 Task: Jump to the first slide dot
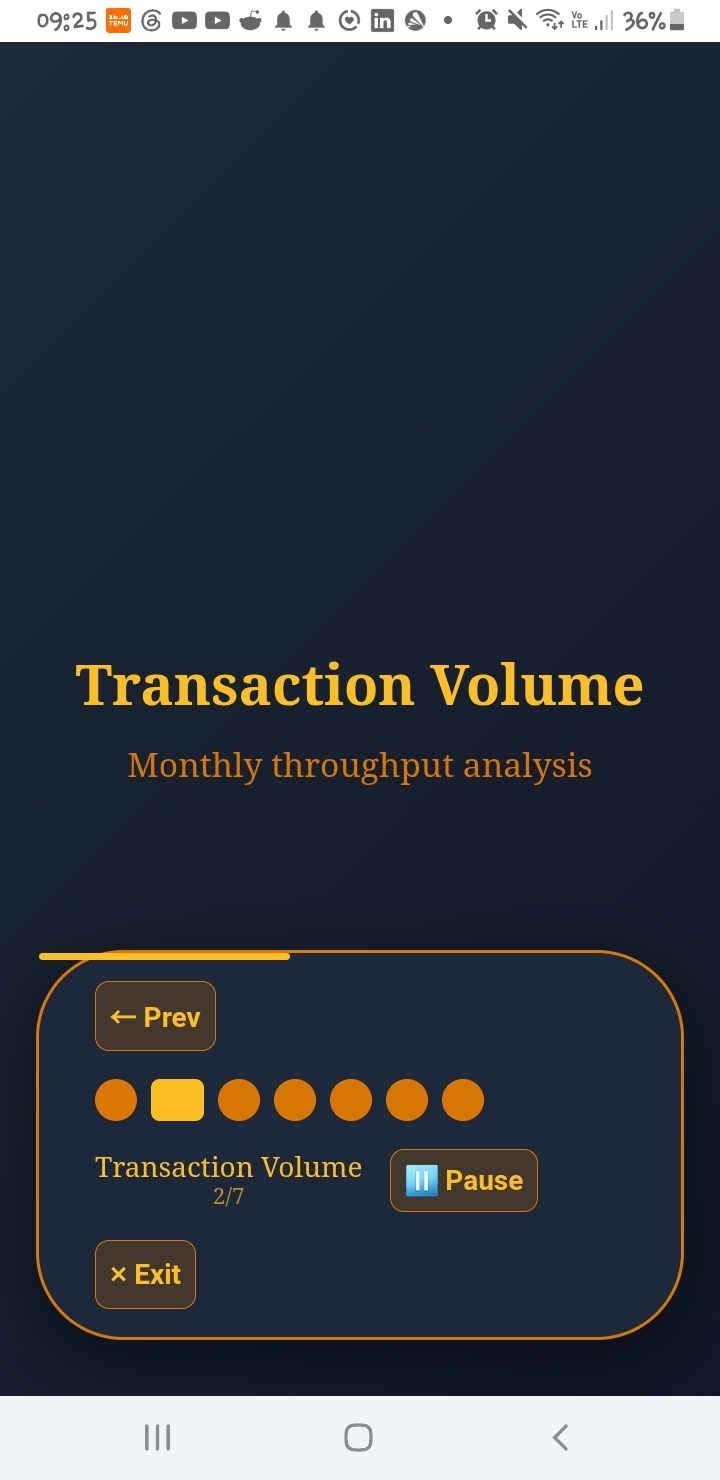116,1100
